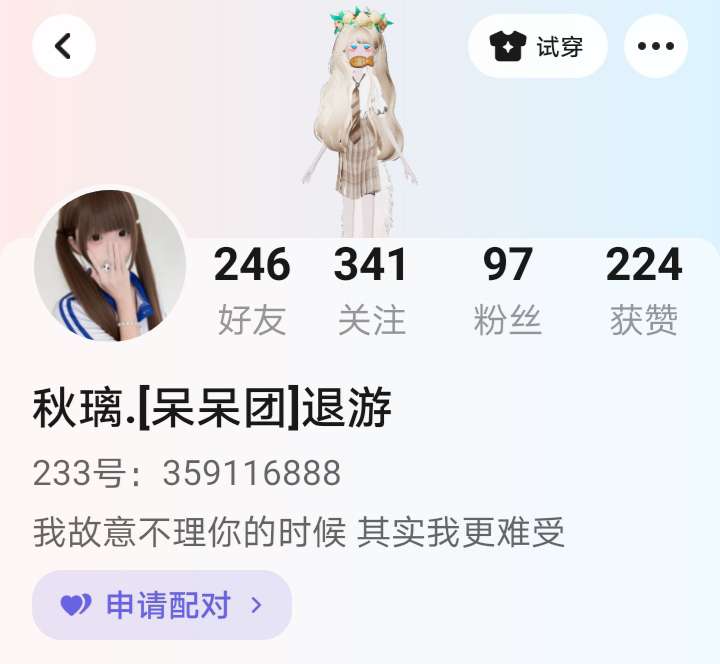The height and width of the screenshot is (664, 720).
Task: Open the three-dot overflow menu
Action: click(x=656, y=46)
